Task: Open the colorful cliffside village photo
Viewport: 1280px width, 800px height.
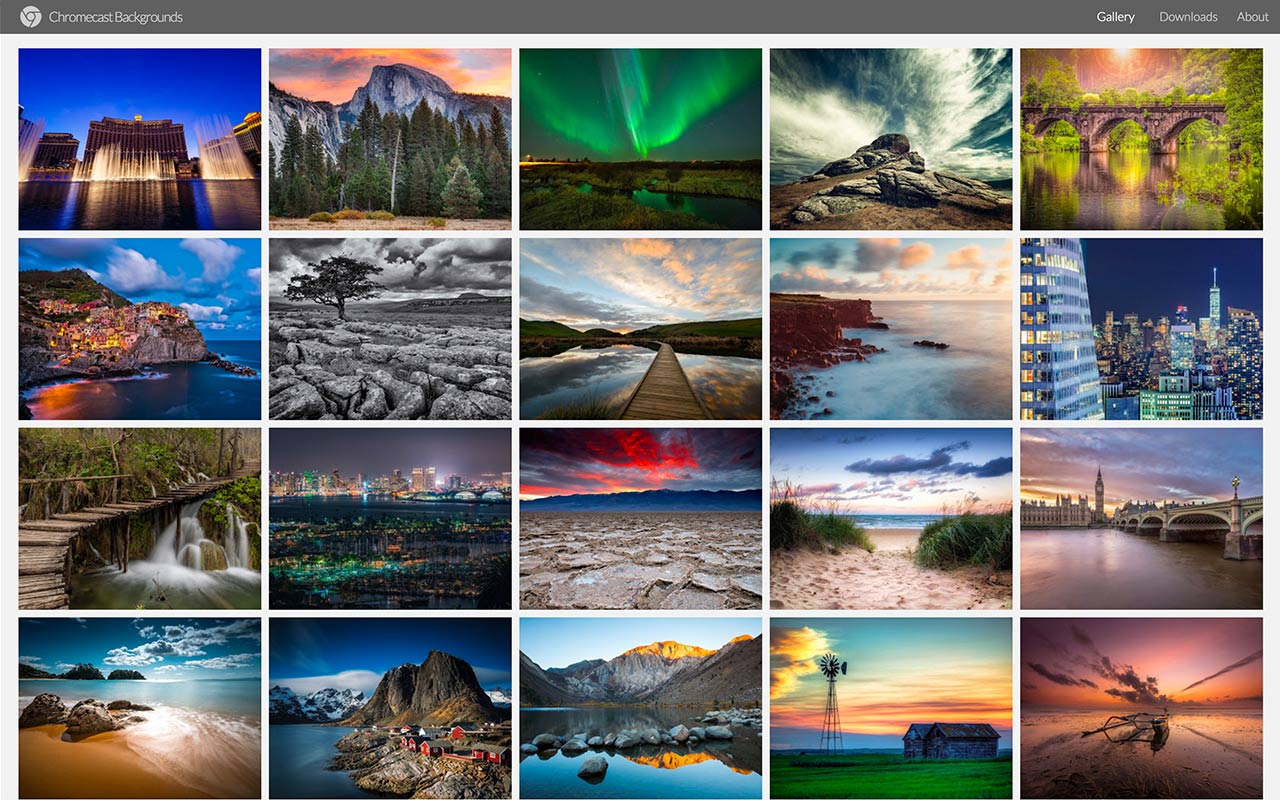Action: pyautogui.click(x=140, y=329)
